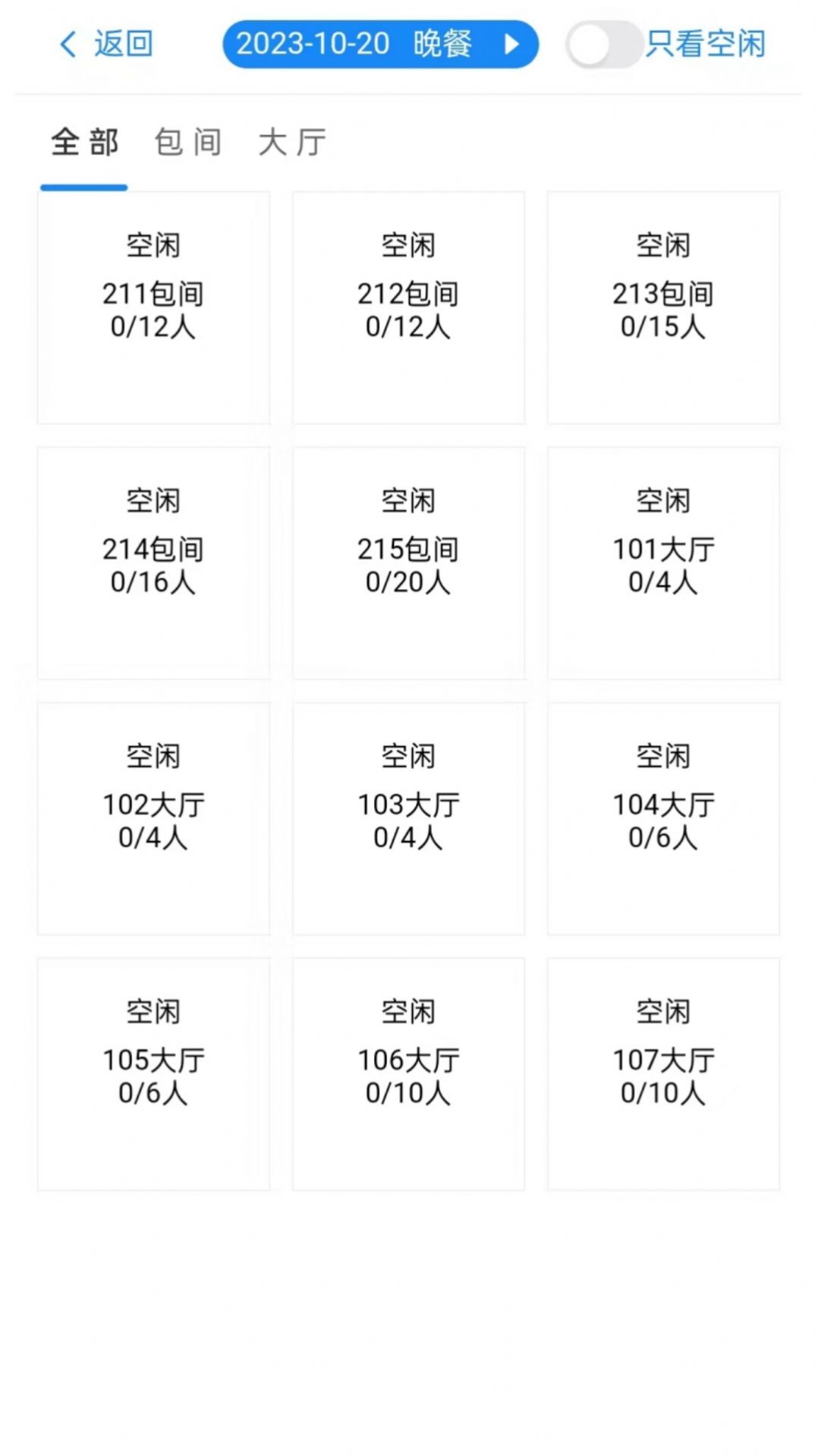818x1456 pixels.
Task: Go back using the 返回 button
Action: pyautogui.click(x=107, y=44)
